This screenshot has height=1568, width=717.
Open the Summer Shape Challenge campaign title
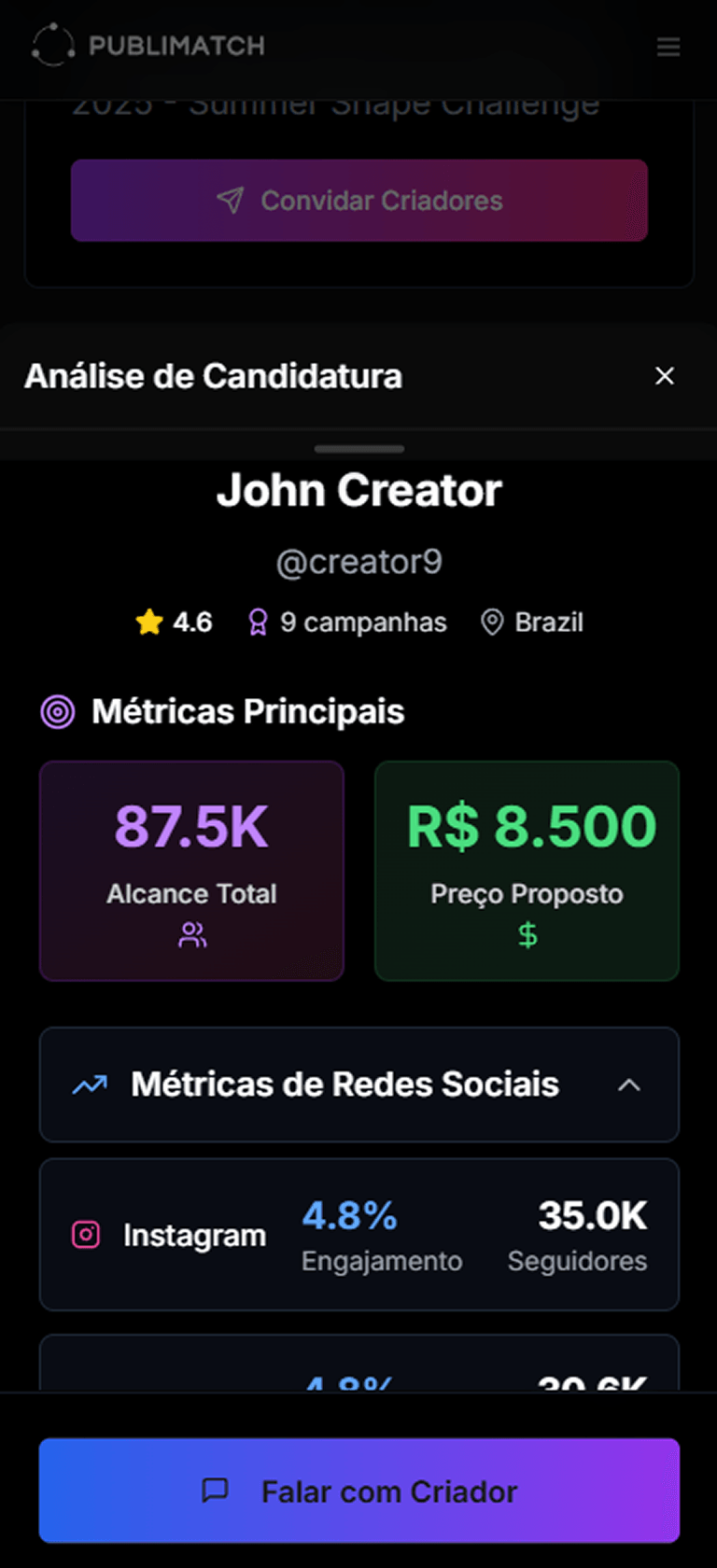point(359,104)
